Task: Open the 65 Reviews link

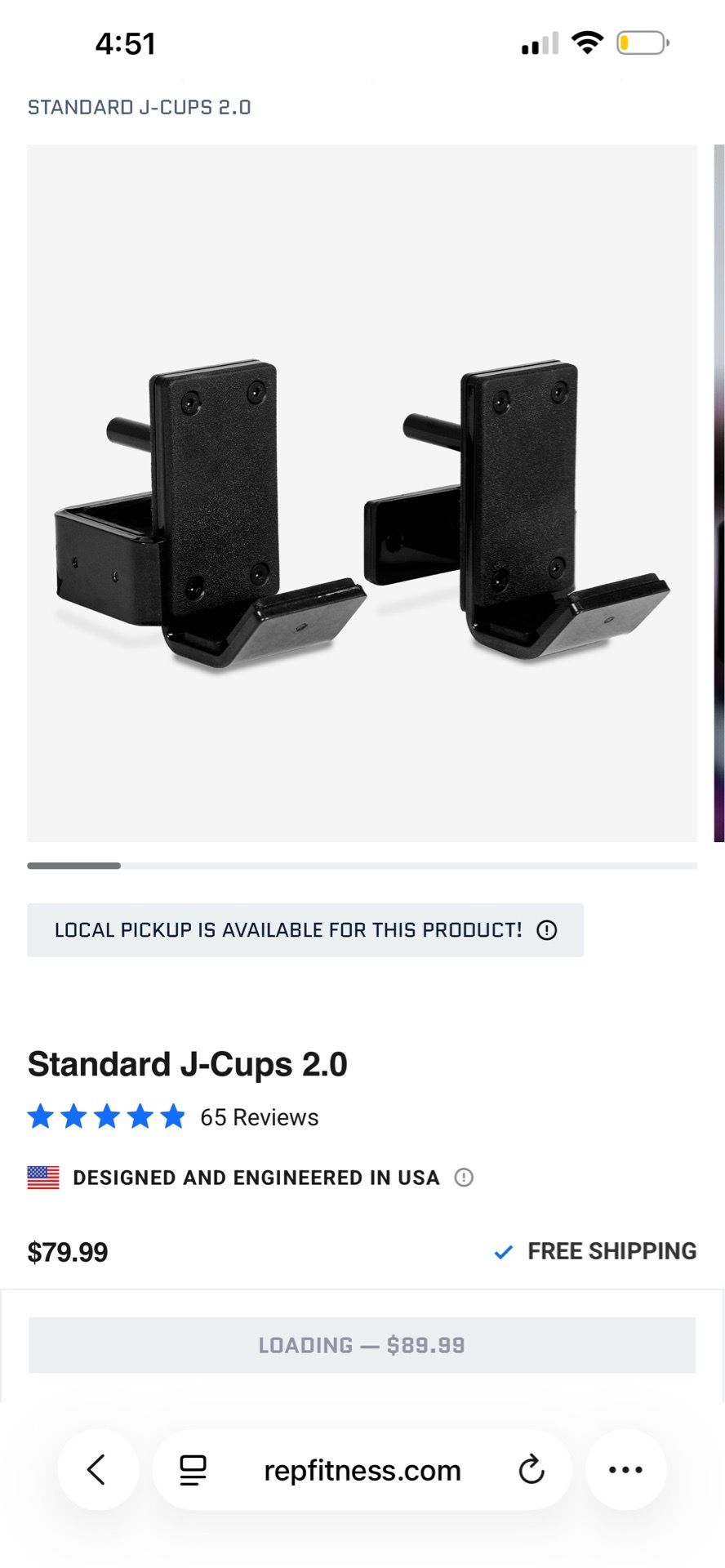Action: (x=260, y=1117)
